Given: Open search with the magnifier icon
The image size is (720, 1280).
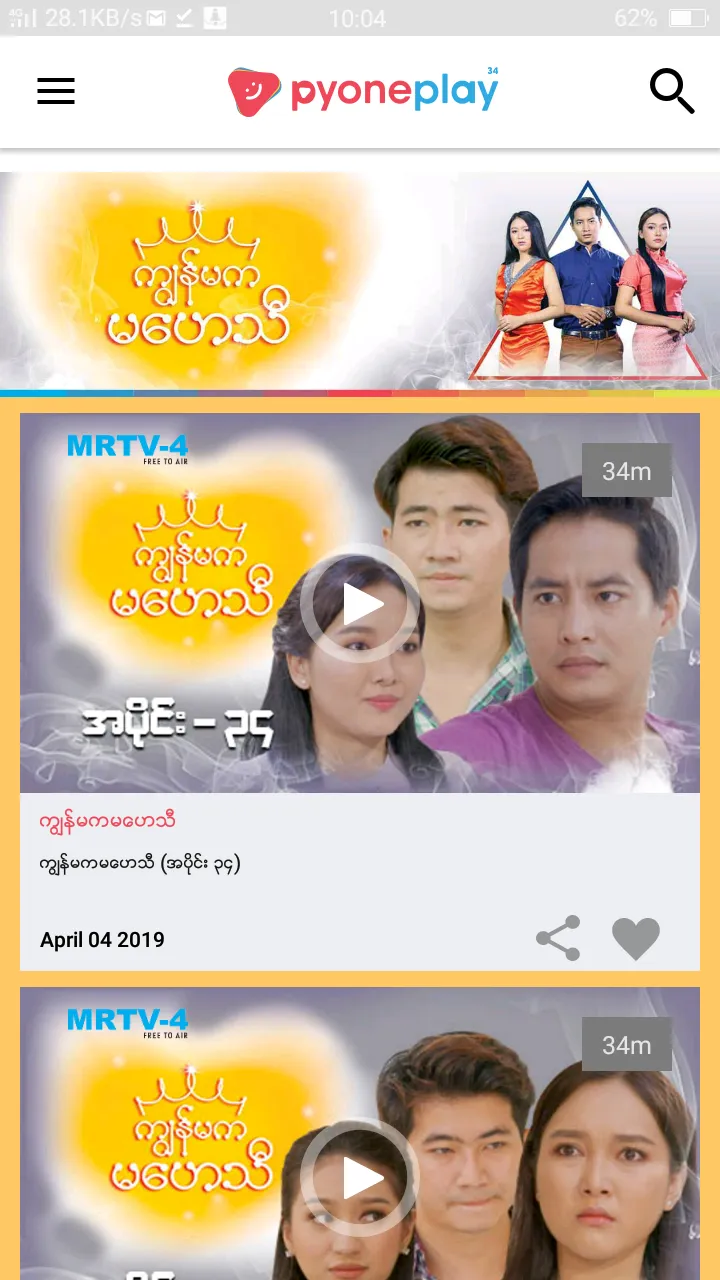Looking at the screenshot, I should [x=672, y=92].
